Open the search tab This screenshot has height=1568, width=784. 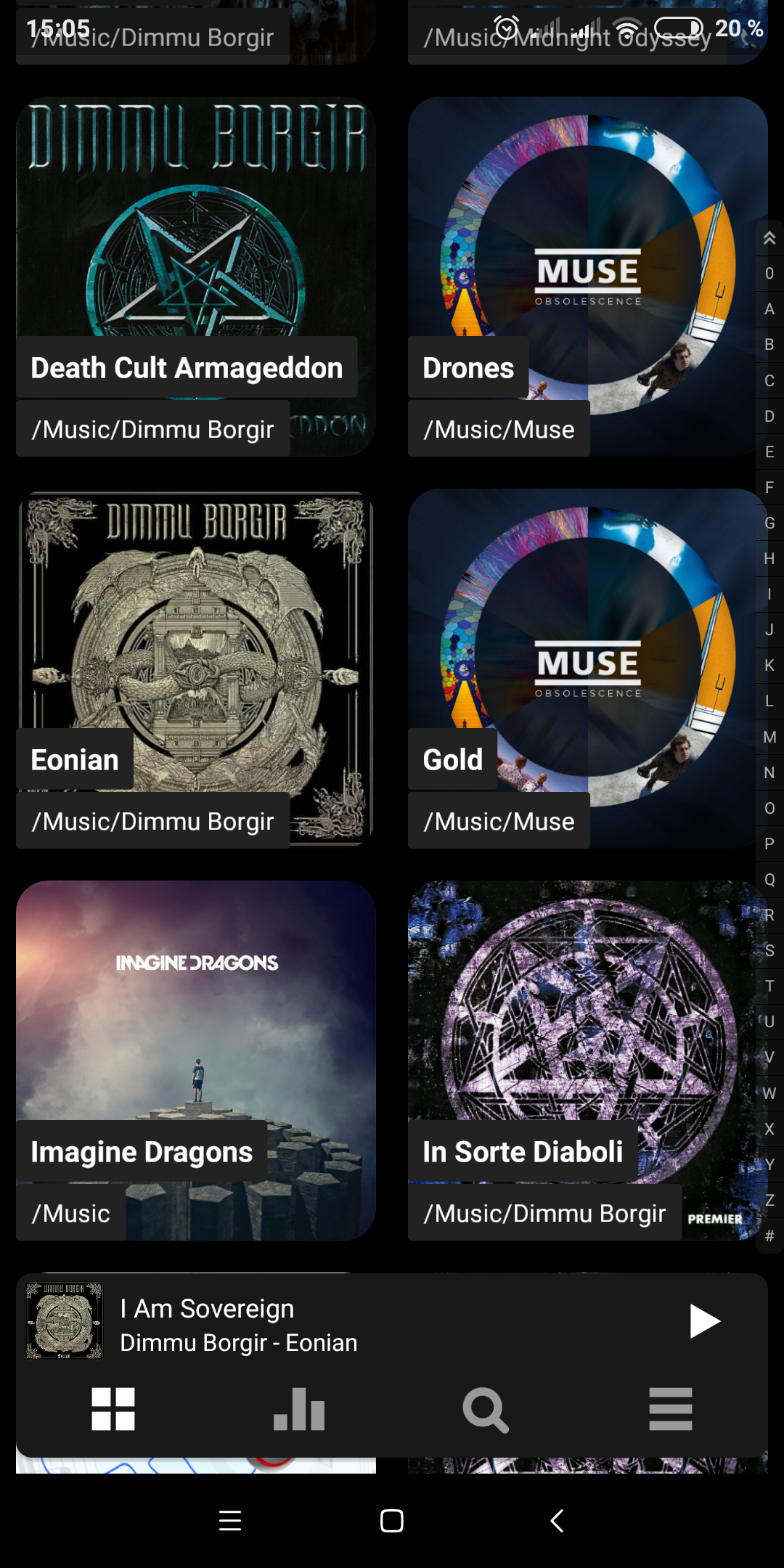pos(485,1409)
